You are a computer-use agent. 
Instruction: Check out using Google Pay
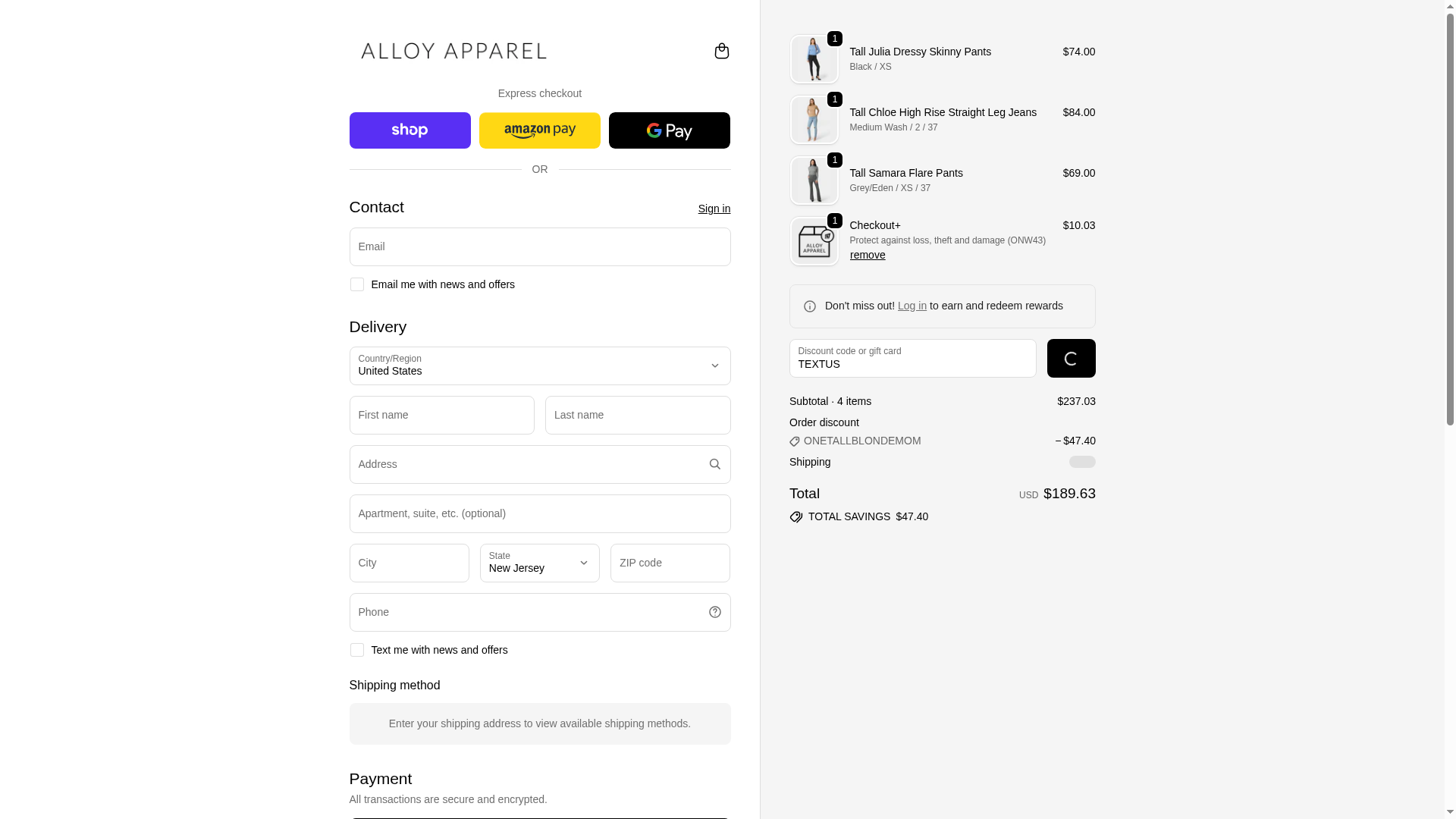(x=669, y=130)
